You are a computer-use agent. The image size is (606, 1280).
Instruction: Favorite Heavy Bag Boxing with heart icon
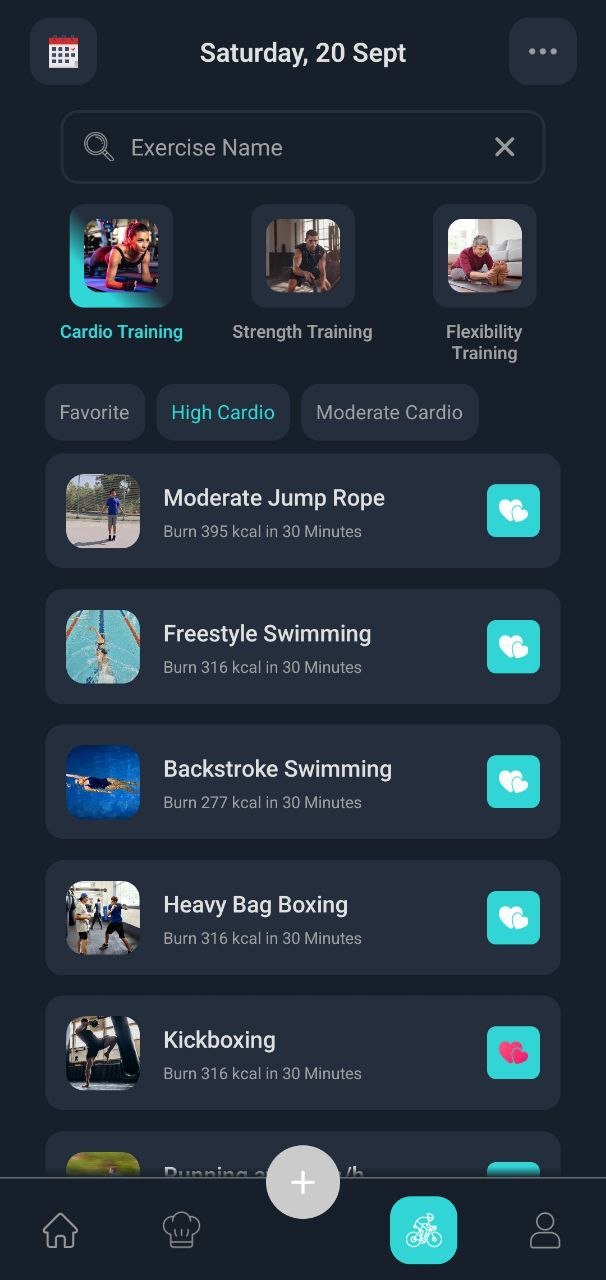[513, 918]
